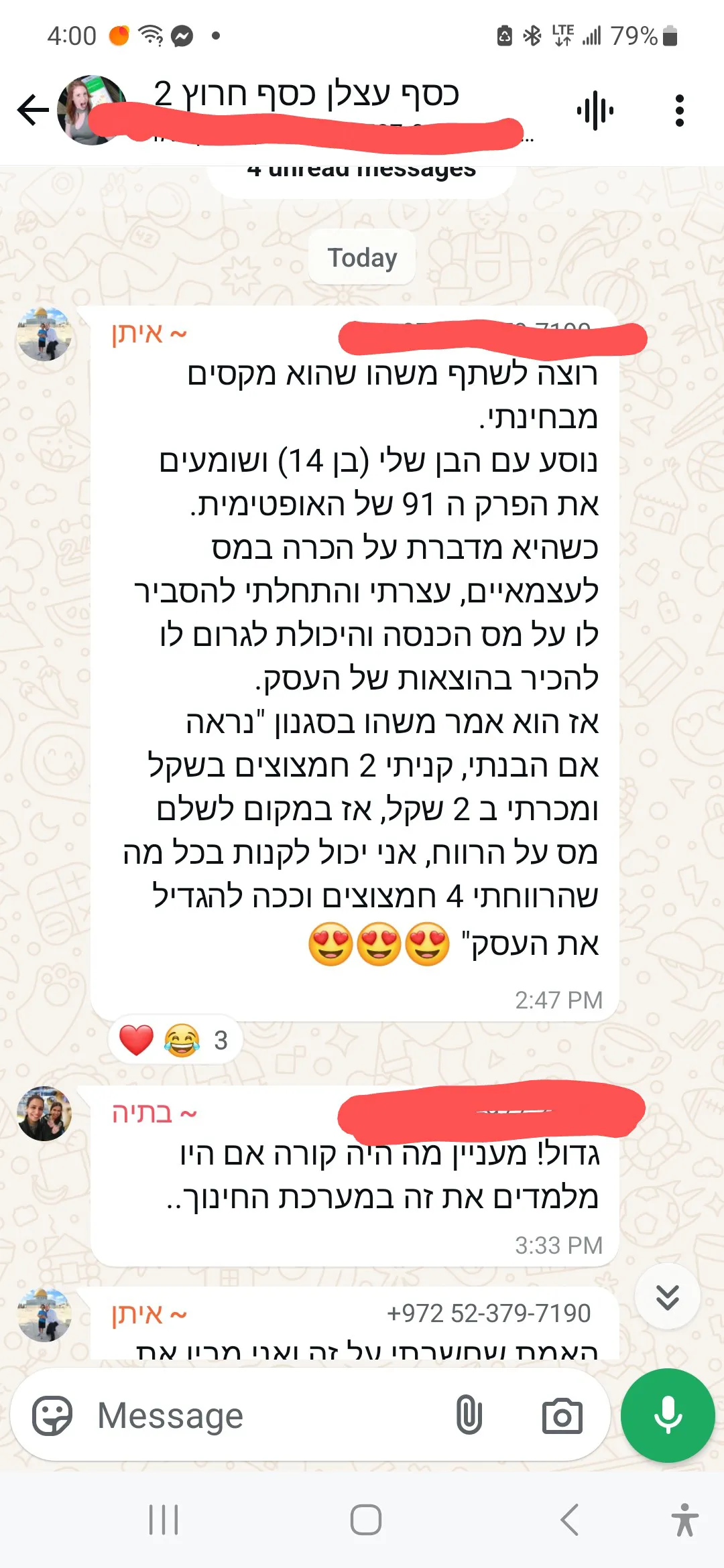
Task: Open the camera from message bar
Action: click(x=562, y=1415)
